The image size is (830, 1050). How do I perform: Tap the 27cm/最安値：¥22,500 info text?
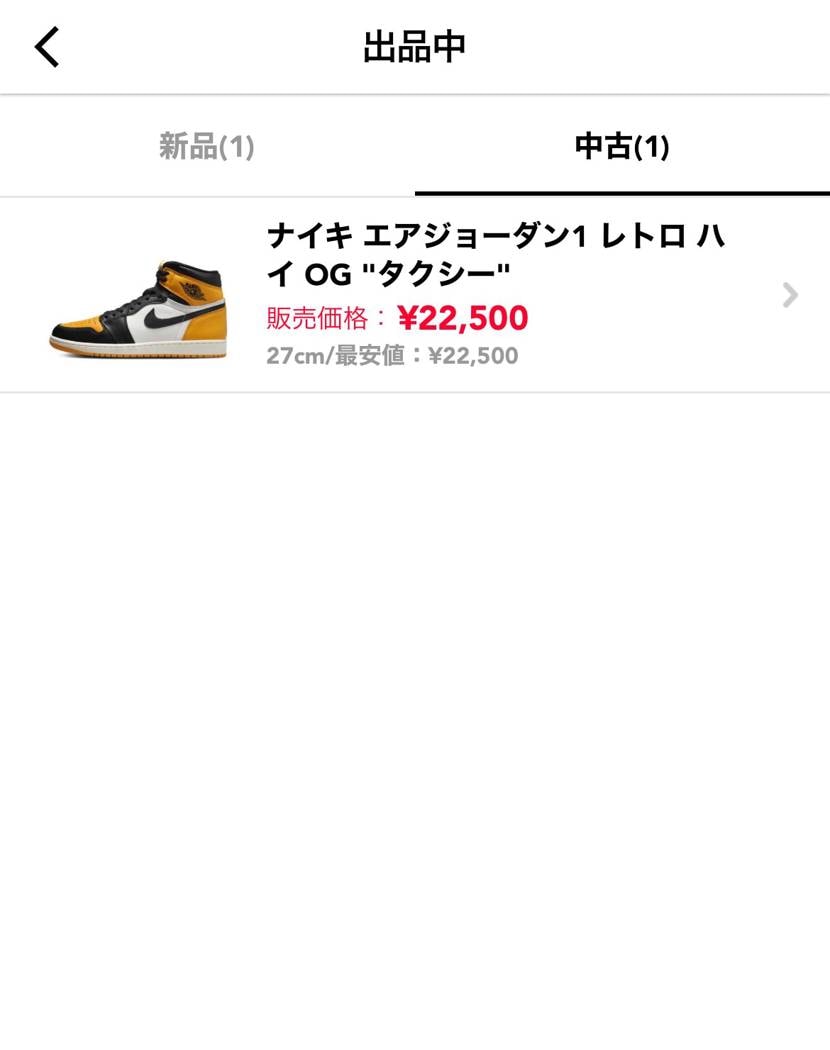coord(390,355)
